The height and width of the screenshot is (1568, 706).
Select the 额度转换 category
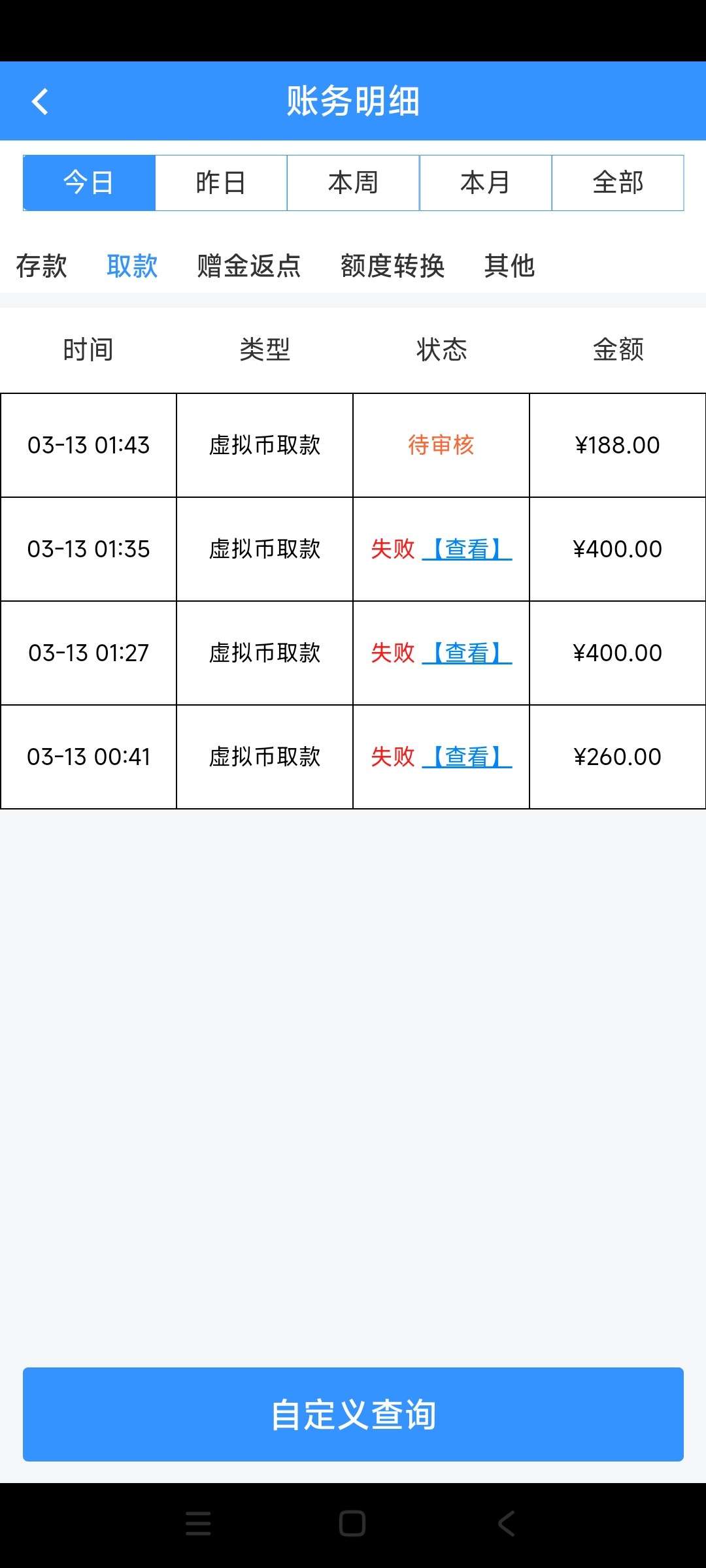click(392, 265)
